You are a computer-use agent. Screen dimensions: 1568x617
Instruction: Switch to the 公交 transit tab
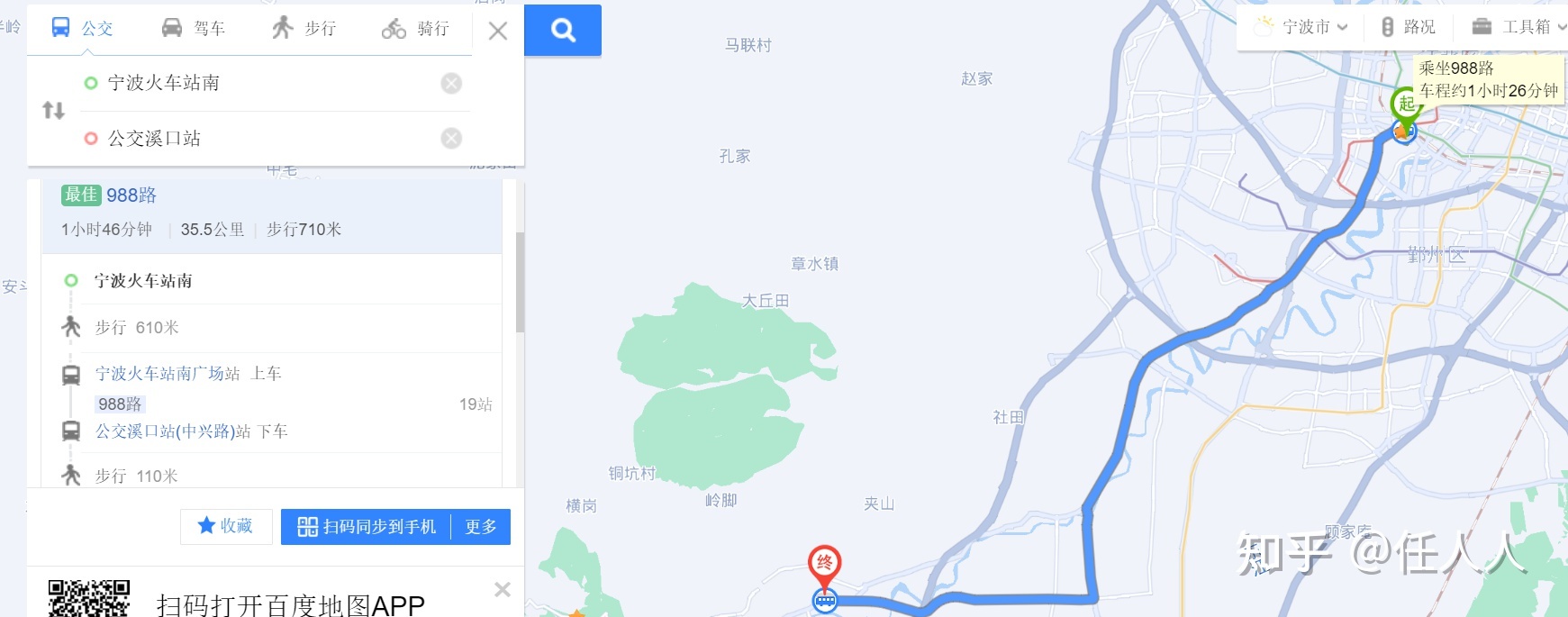[x=82, y=29]
